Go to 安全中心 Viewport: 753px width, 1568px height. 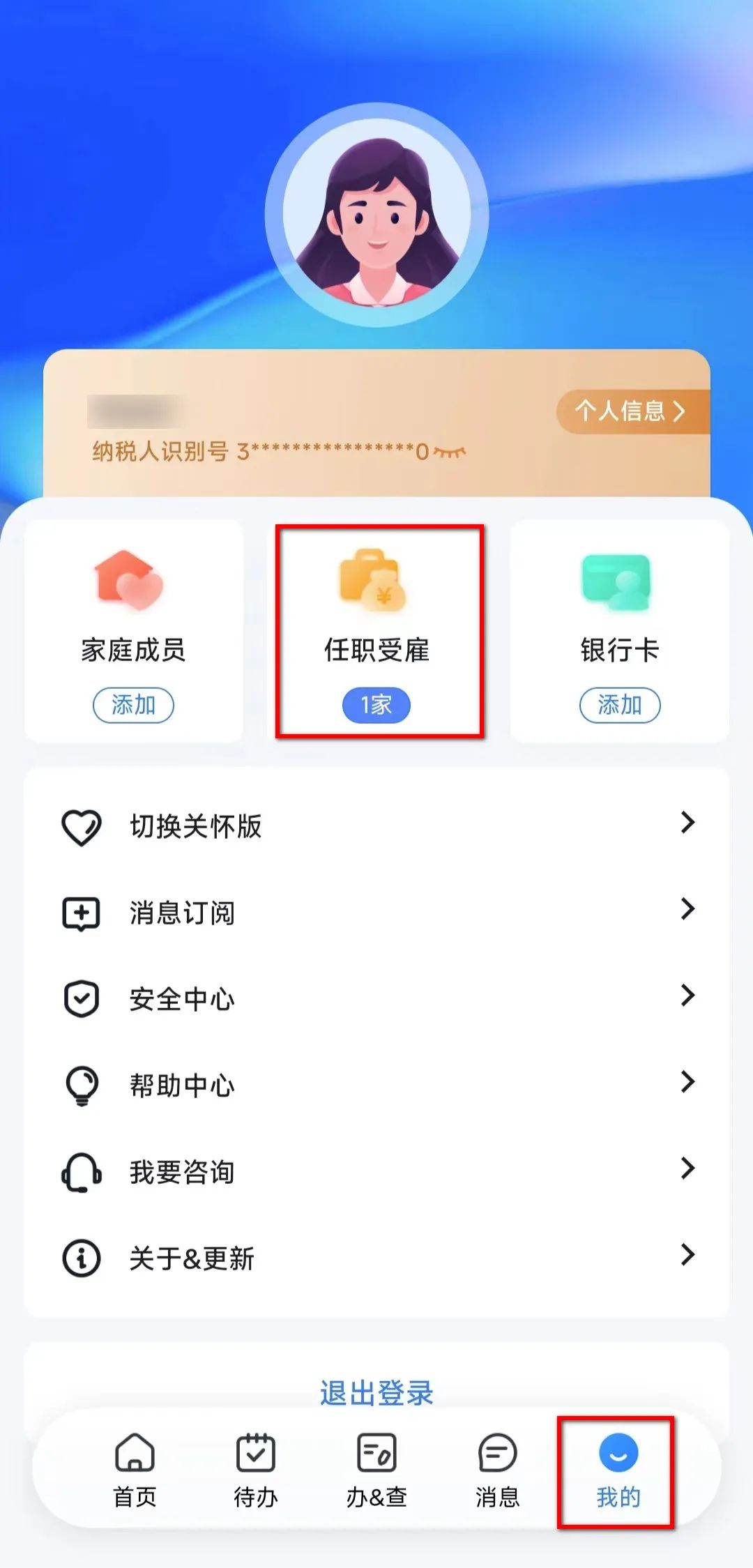point(376,999)
